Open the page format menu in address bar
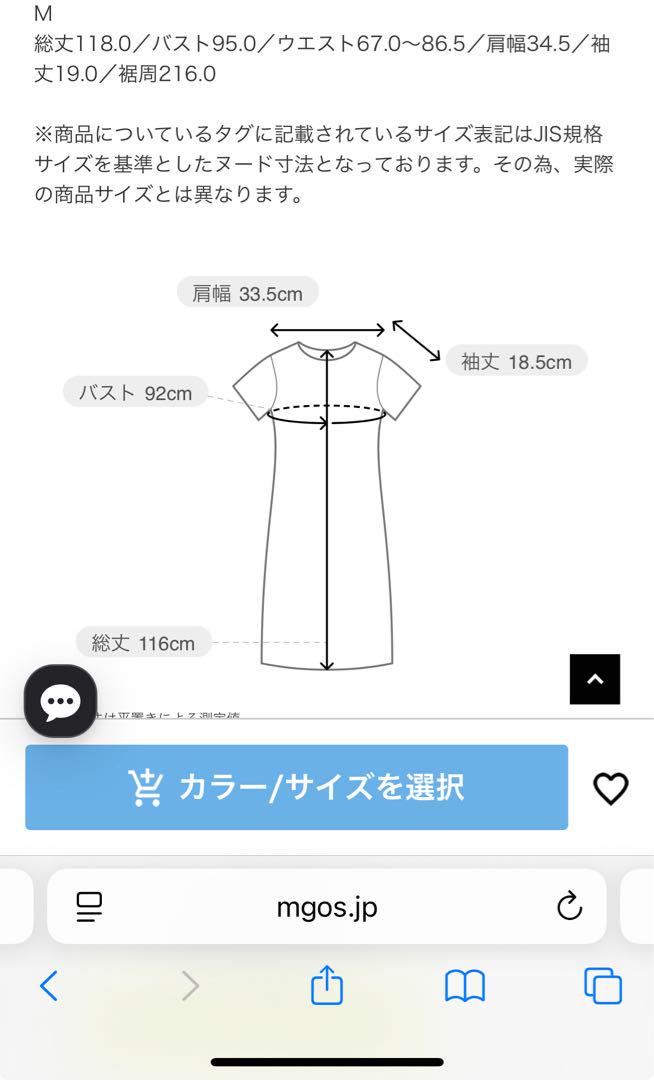Screen dimensions: 654x1080 pyautogui.click(x=89, y=907)
